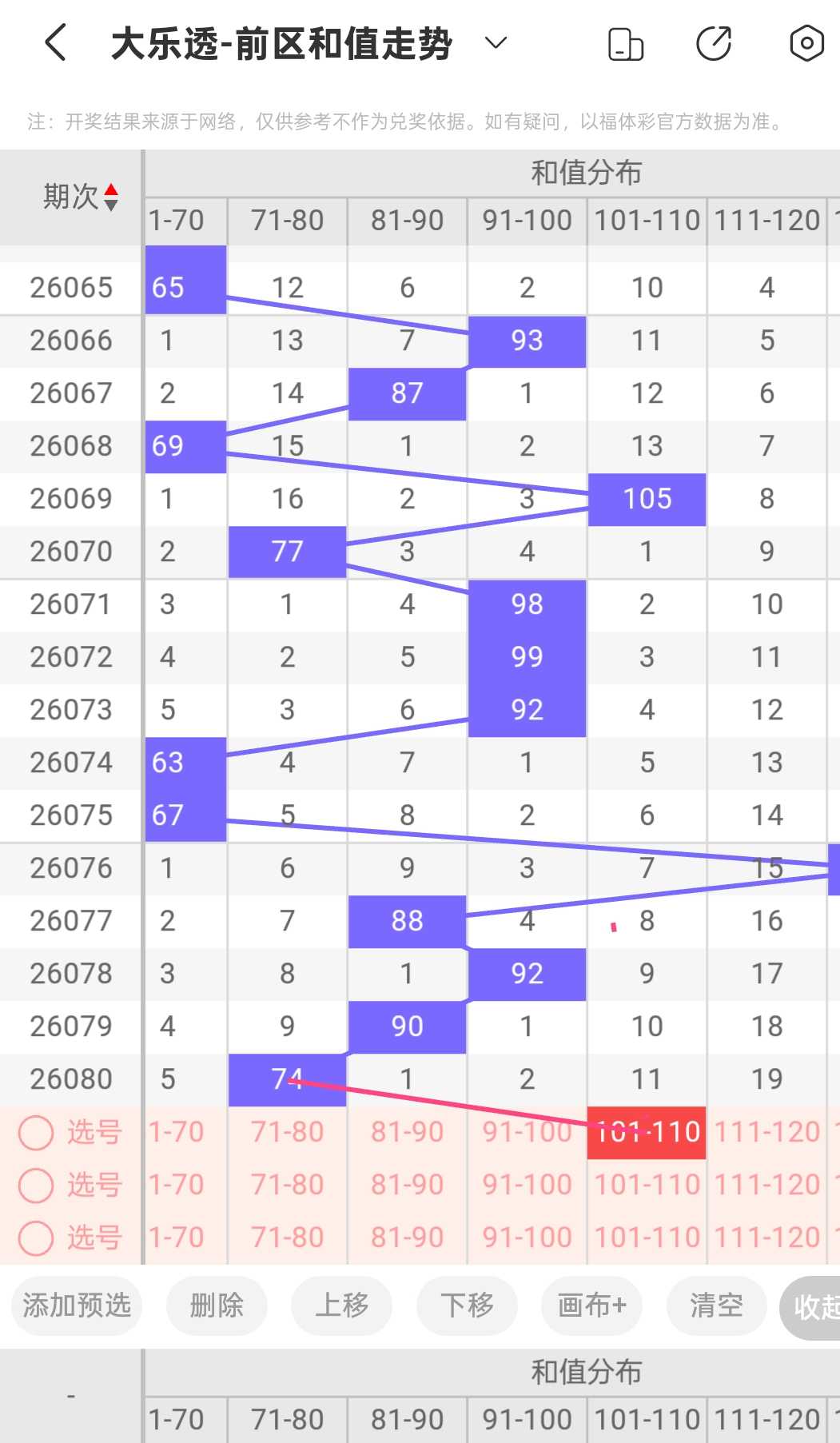Screen dimensions: 840x1443
Task: Share this trend chart
Action: point(715,43)
